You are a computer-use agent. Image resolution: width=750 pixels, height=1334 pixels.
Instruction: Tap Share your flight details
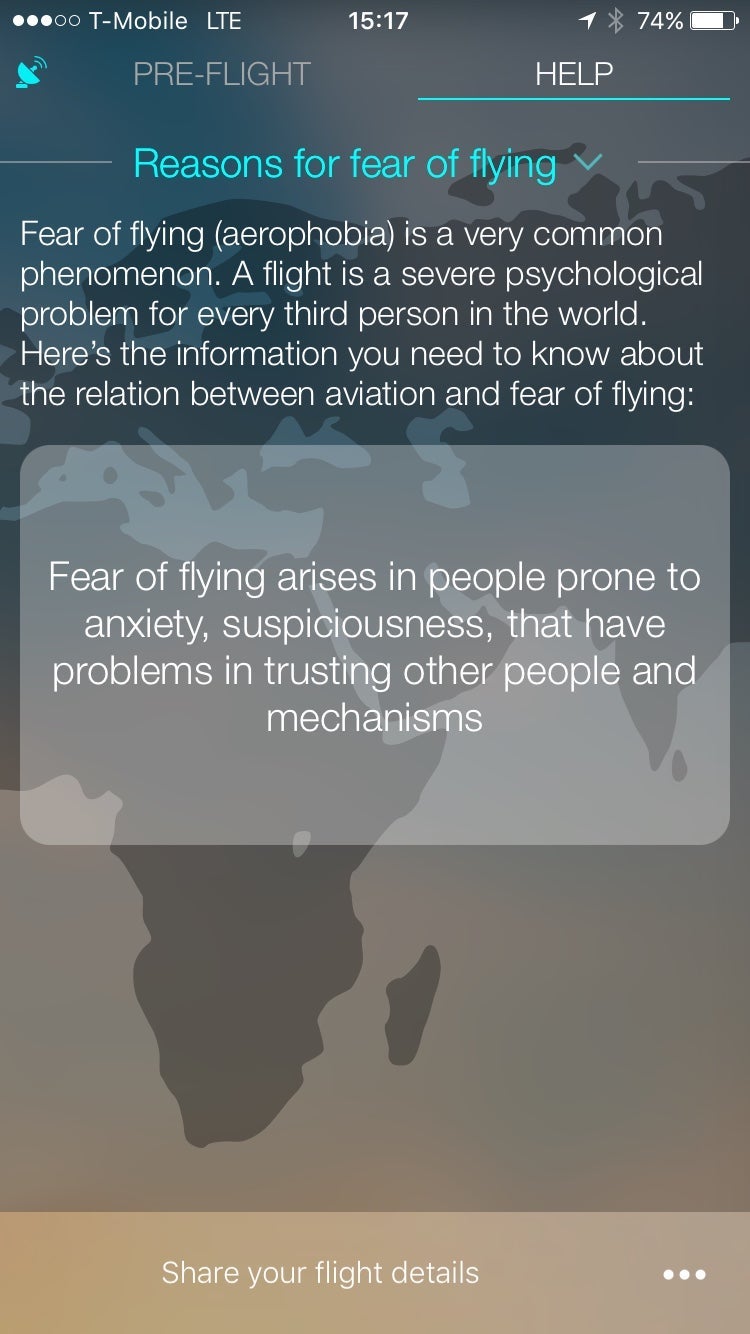pos(320,1273)
